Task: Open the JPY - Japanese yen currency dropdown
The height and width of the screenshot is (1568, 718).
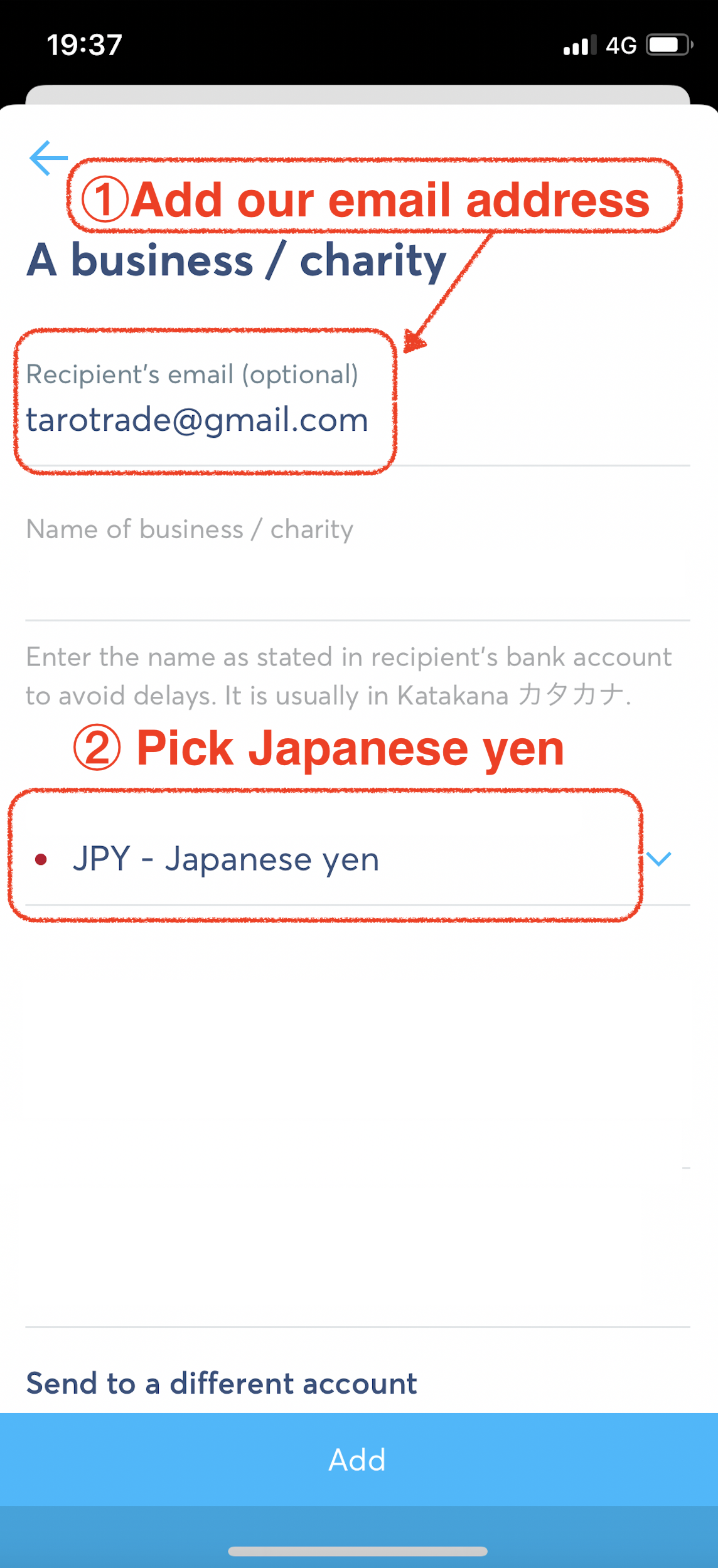Action: pos(358,859)
